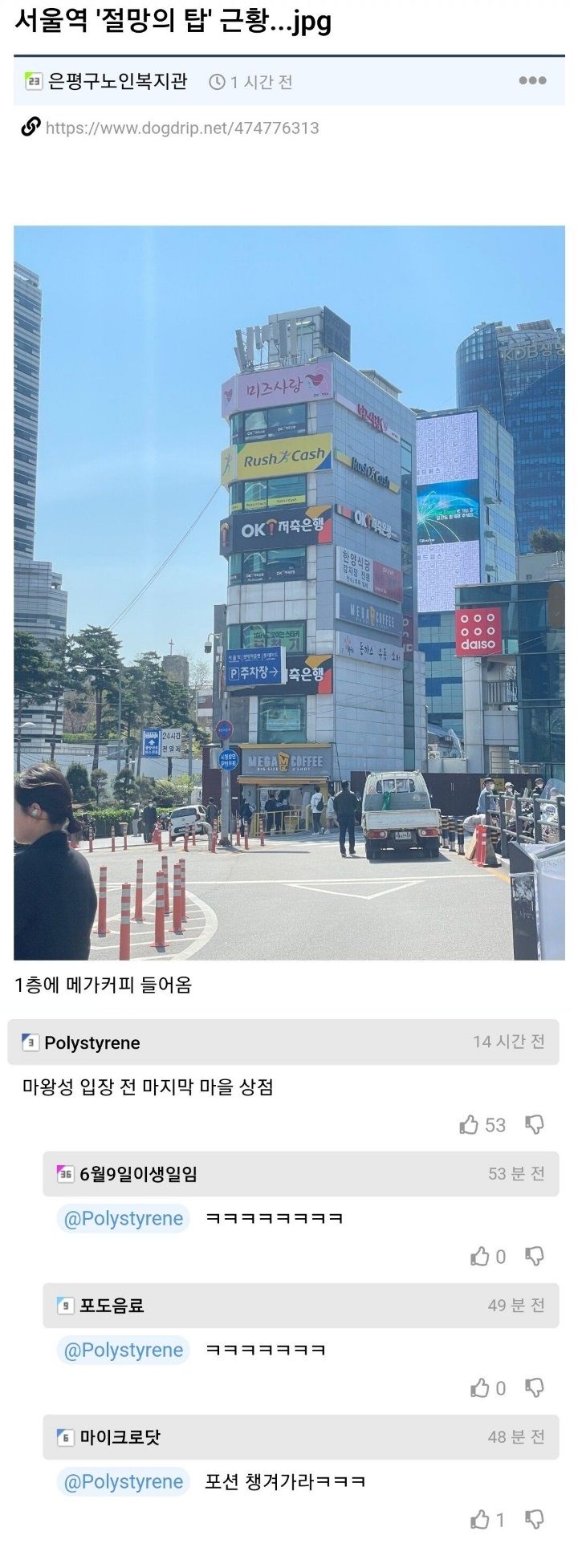This screenshot has height=1568, width=578.
Task: Open the Seoul Station building photo
Action: (x=289, y=592)
